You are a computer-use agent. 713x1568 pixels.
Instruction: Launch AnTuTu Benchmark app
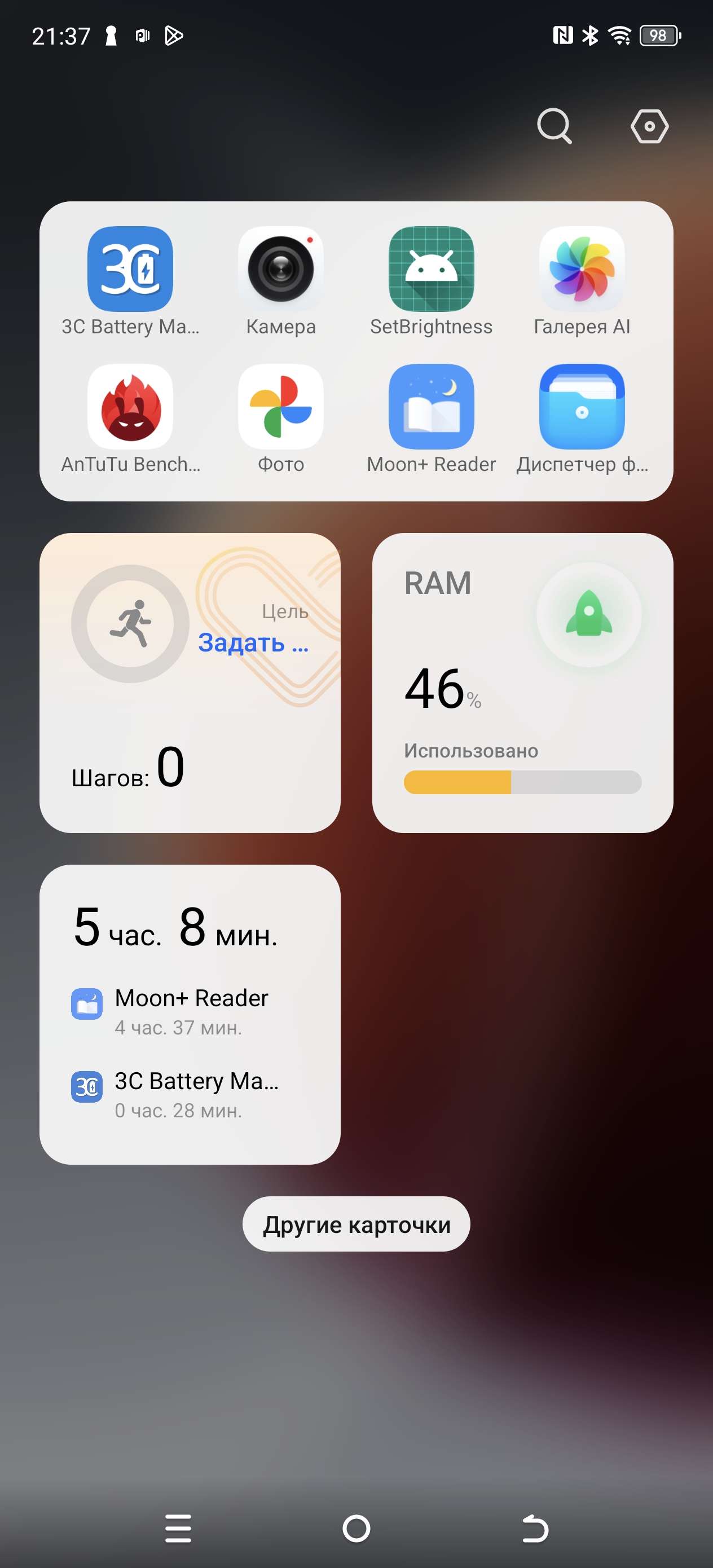(130, 407)
